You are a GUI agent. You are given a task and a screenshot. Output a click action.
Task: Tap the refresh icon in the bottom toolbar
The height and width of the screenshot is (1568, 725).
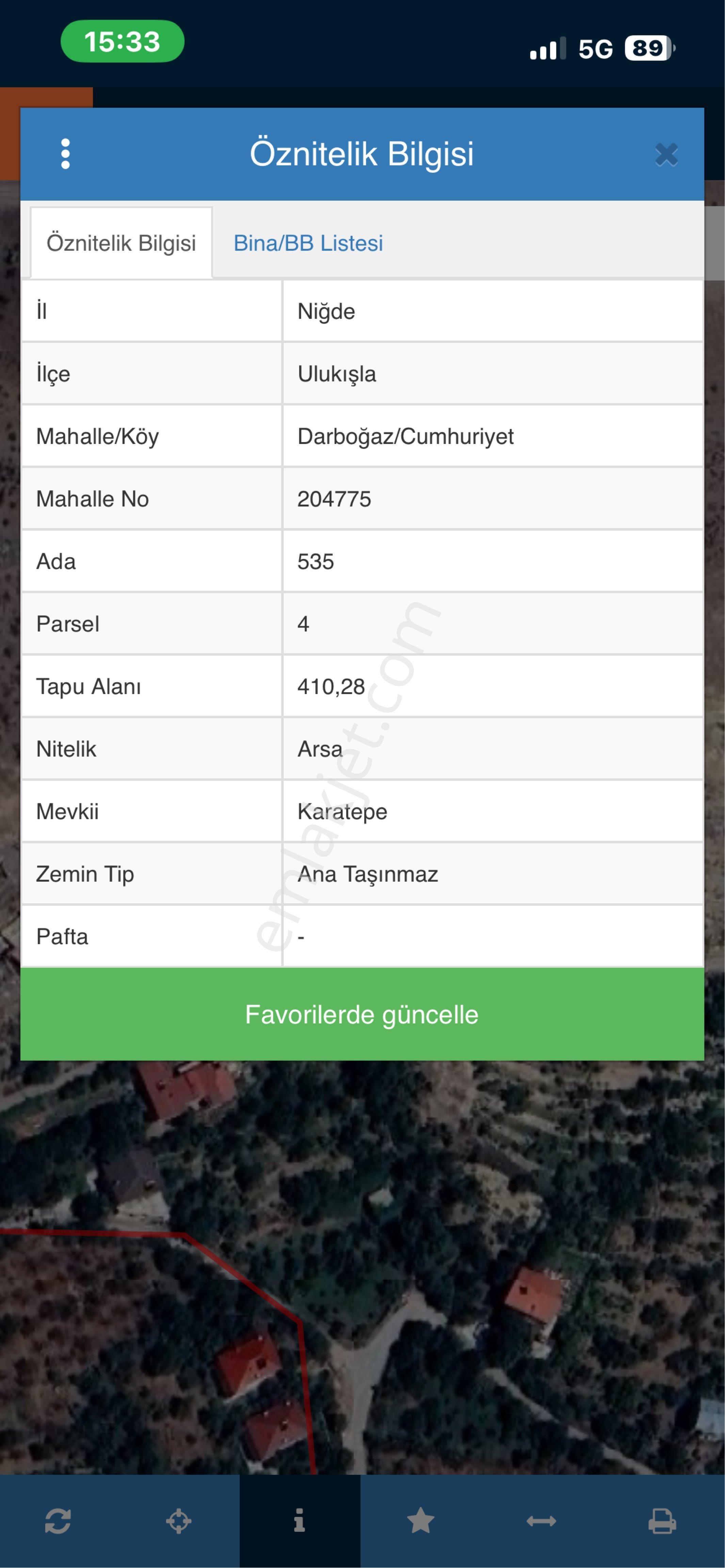[58, 1521]
